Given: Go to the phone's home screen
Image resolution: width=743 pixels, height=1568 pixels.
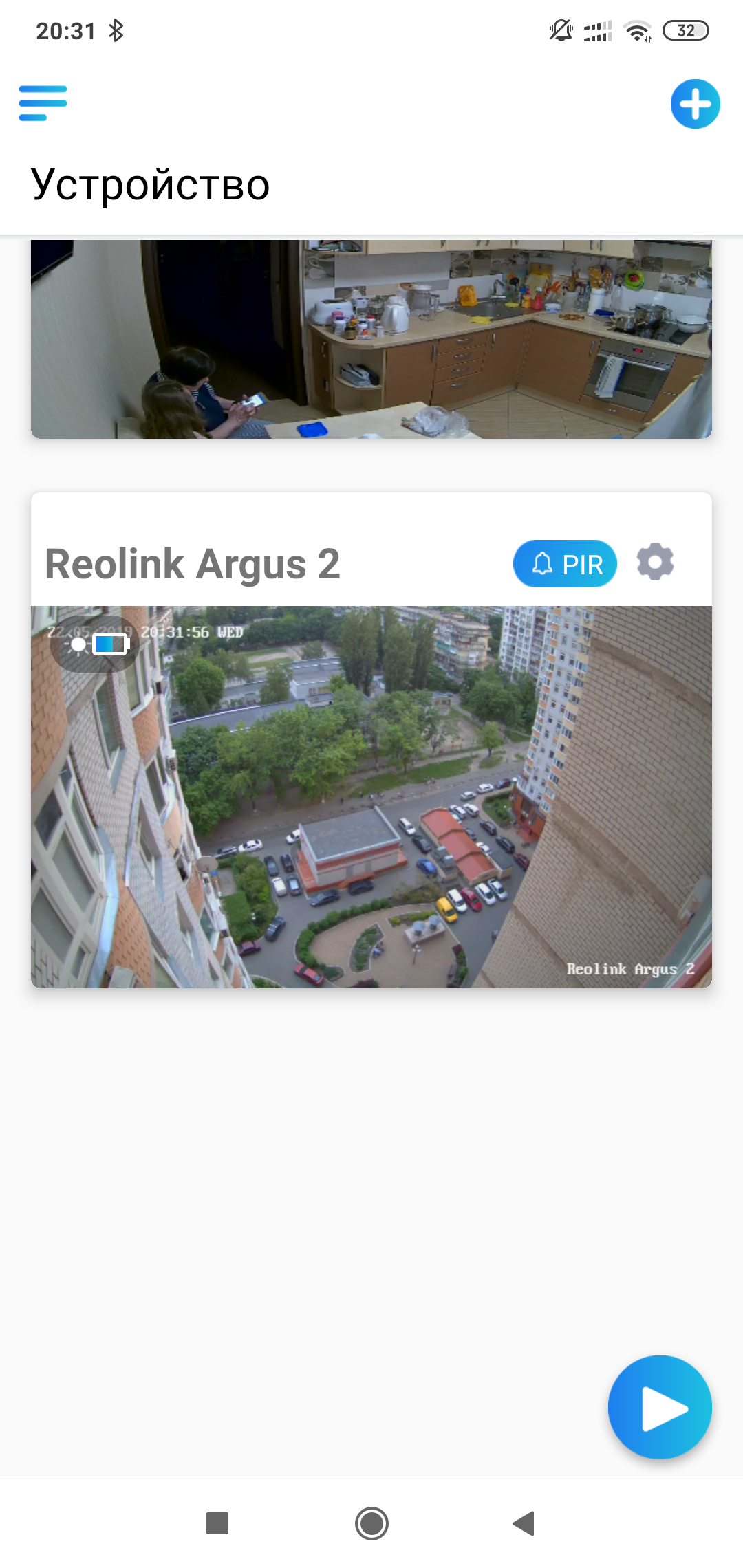Looking at the screenshot, I should 371,1523.
